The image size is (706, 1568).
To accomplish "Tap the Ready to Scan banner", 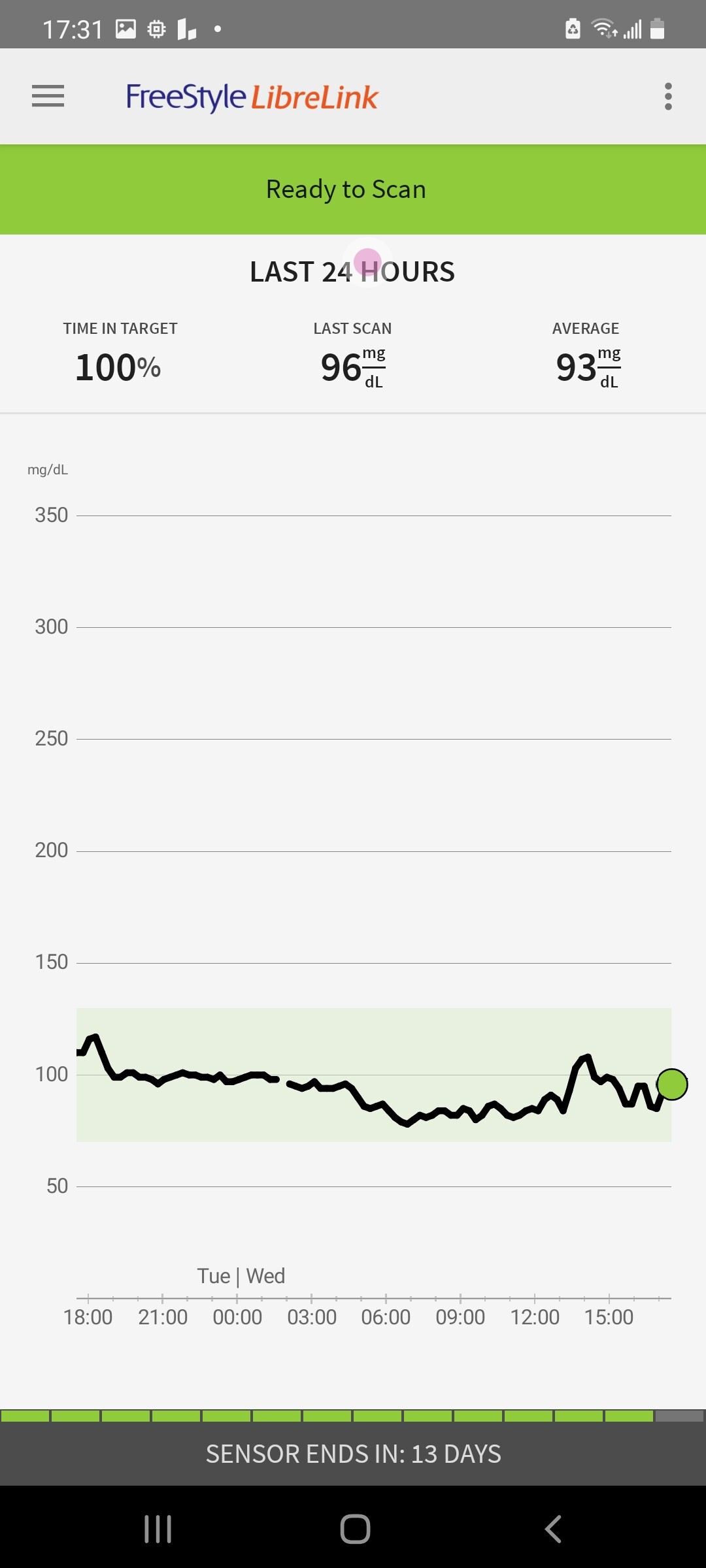I will (353, 189).
